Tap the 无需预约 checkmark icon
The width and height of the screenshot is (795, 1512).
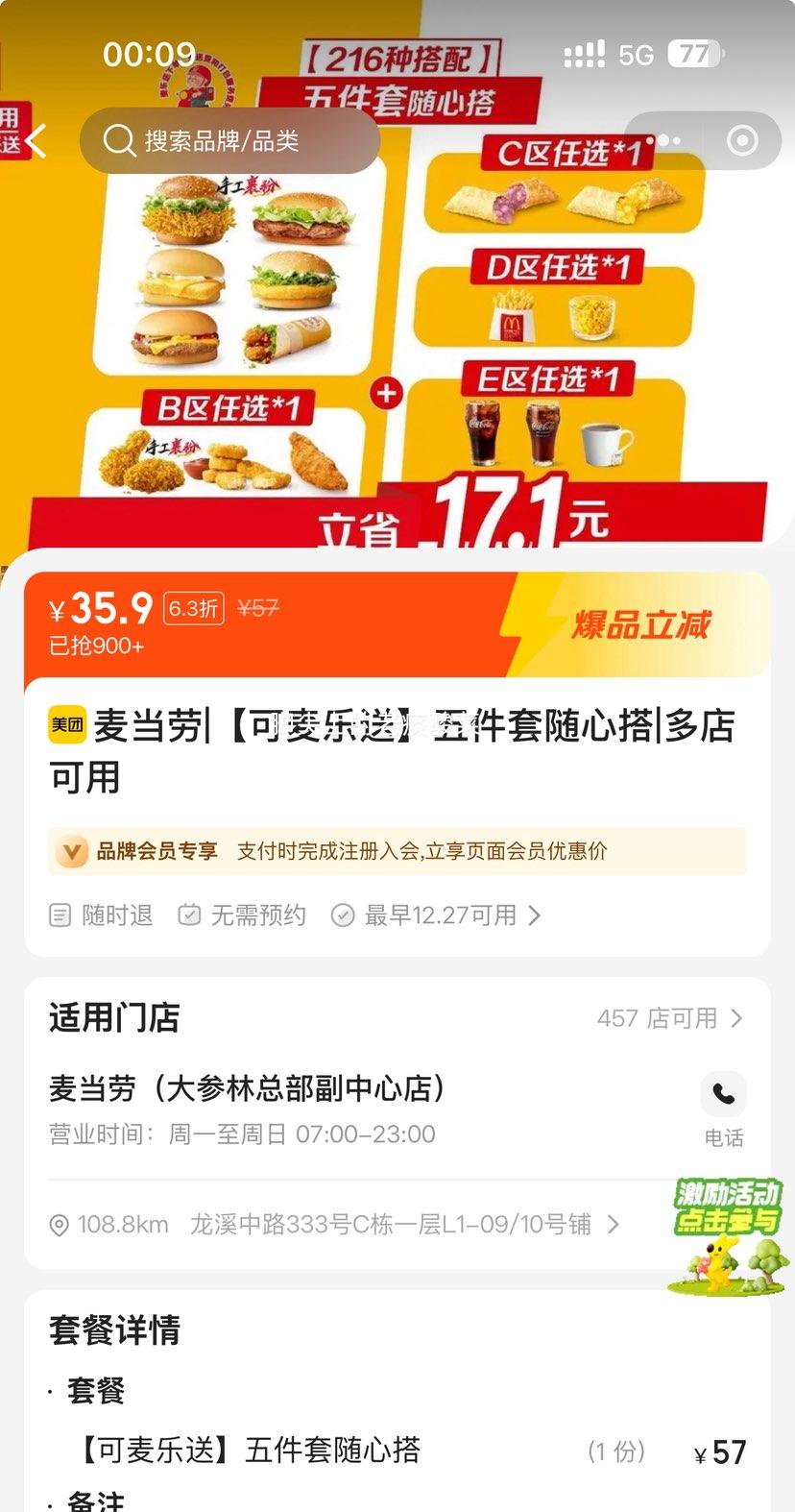(x=189, y=915)
